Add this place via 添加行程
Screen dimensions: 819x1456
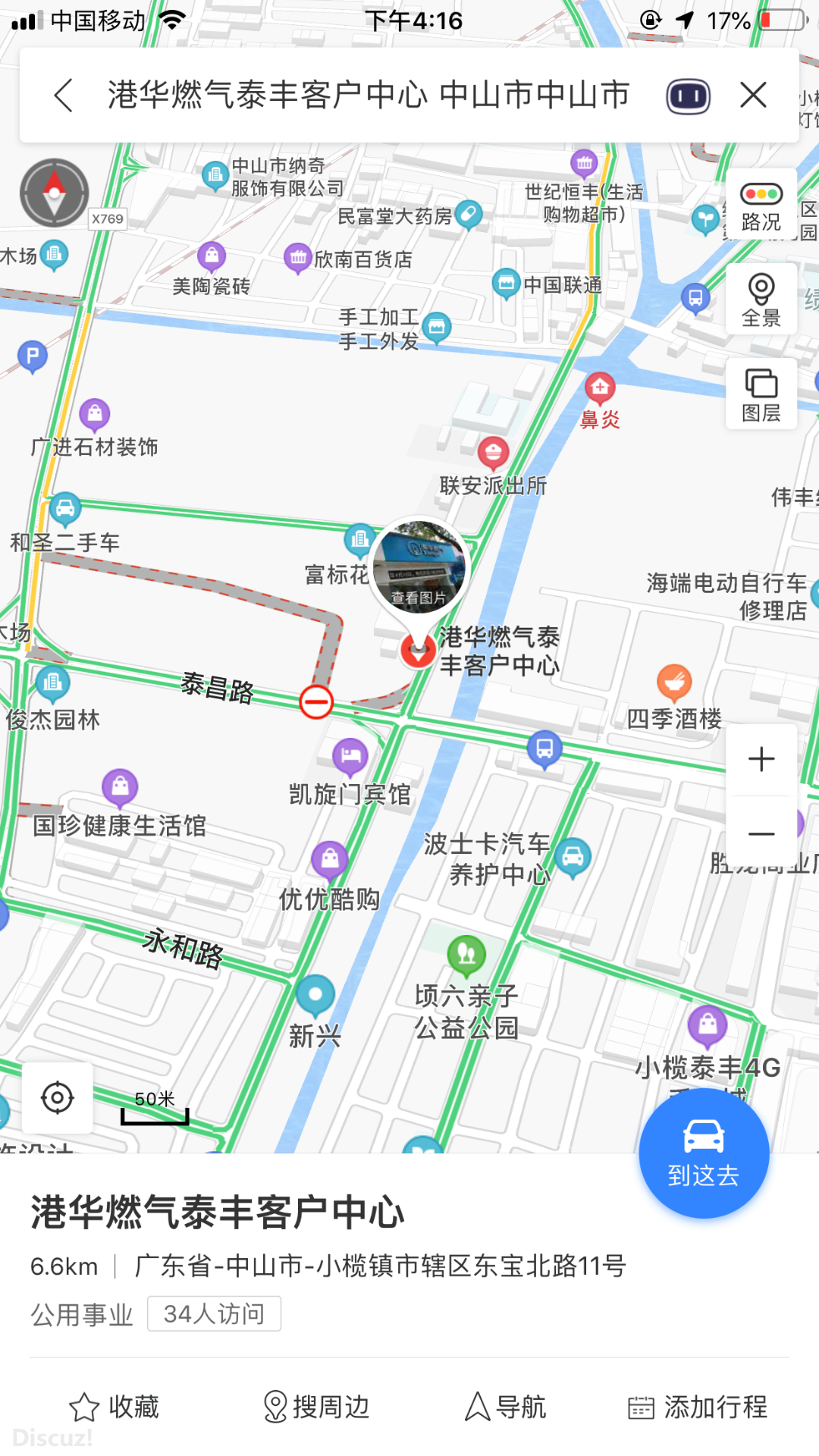pyautogui.click(x=698, y=1407)
